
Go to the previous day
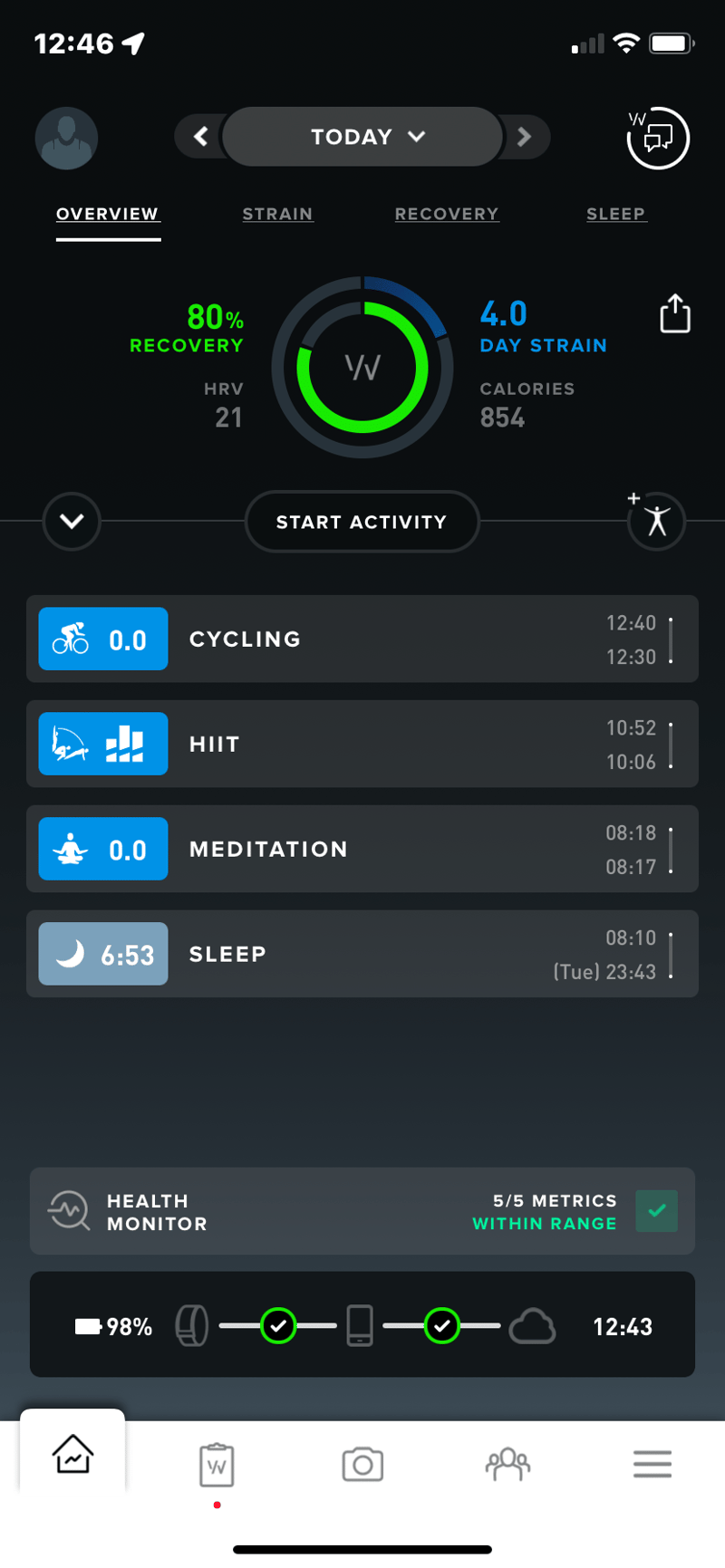pos(200,137)
